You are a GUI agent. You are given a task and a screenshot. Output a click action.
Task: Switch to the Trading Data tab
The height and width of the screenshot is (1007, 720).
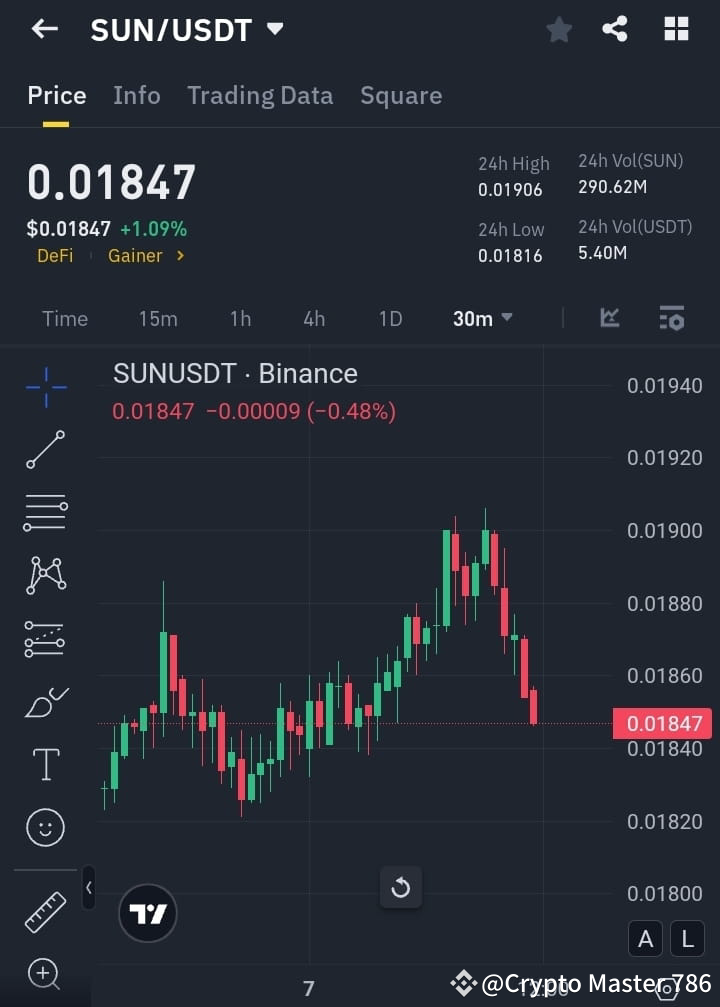click(260, 95)
